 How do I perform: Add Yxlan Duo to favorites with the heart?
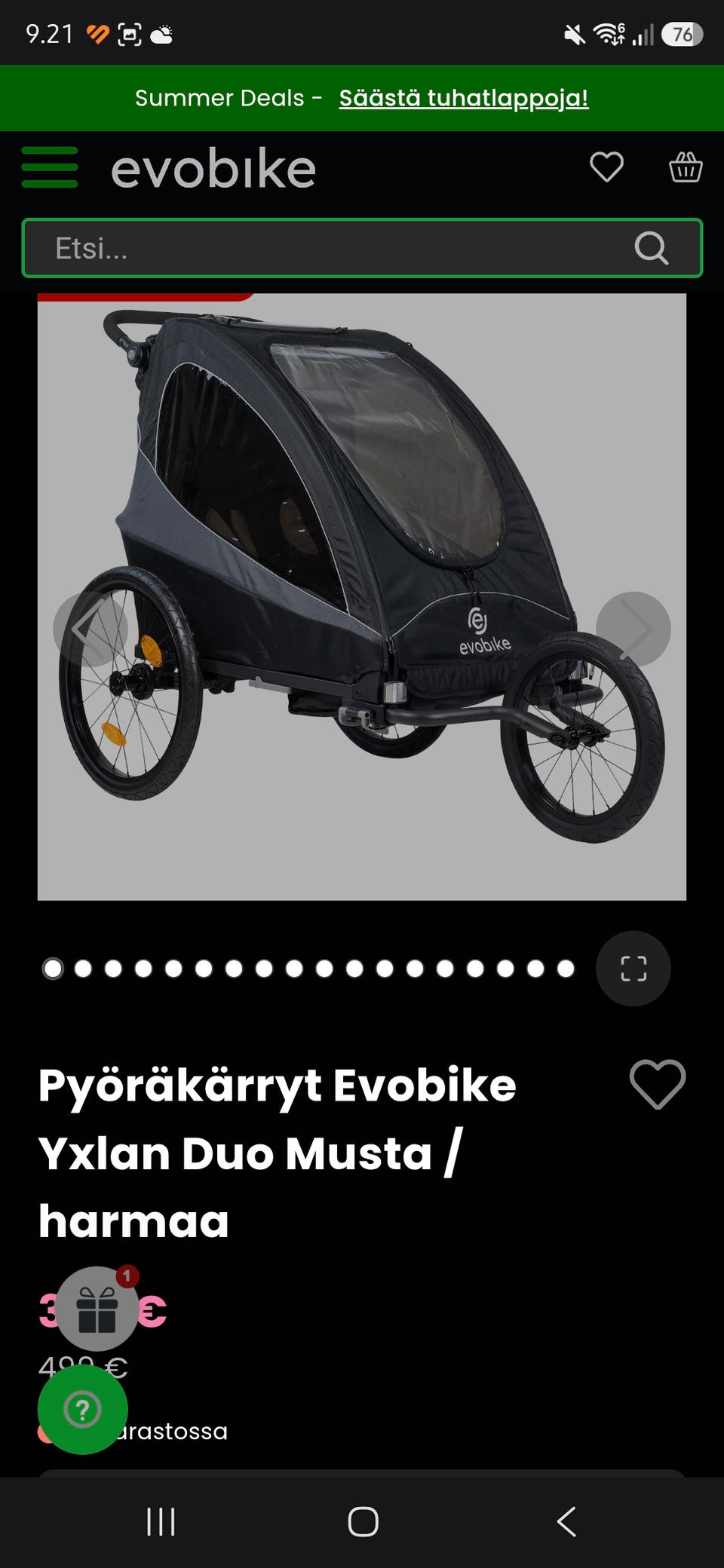658,1084
